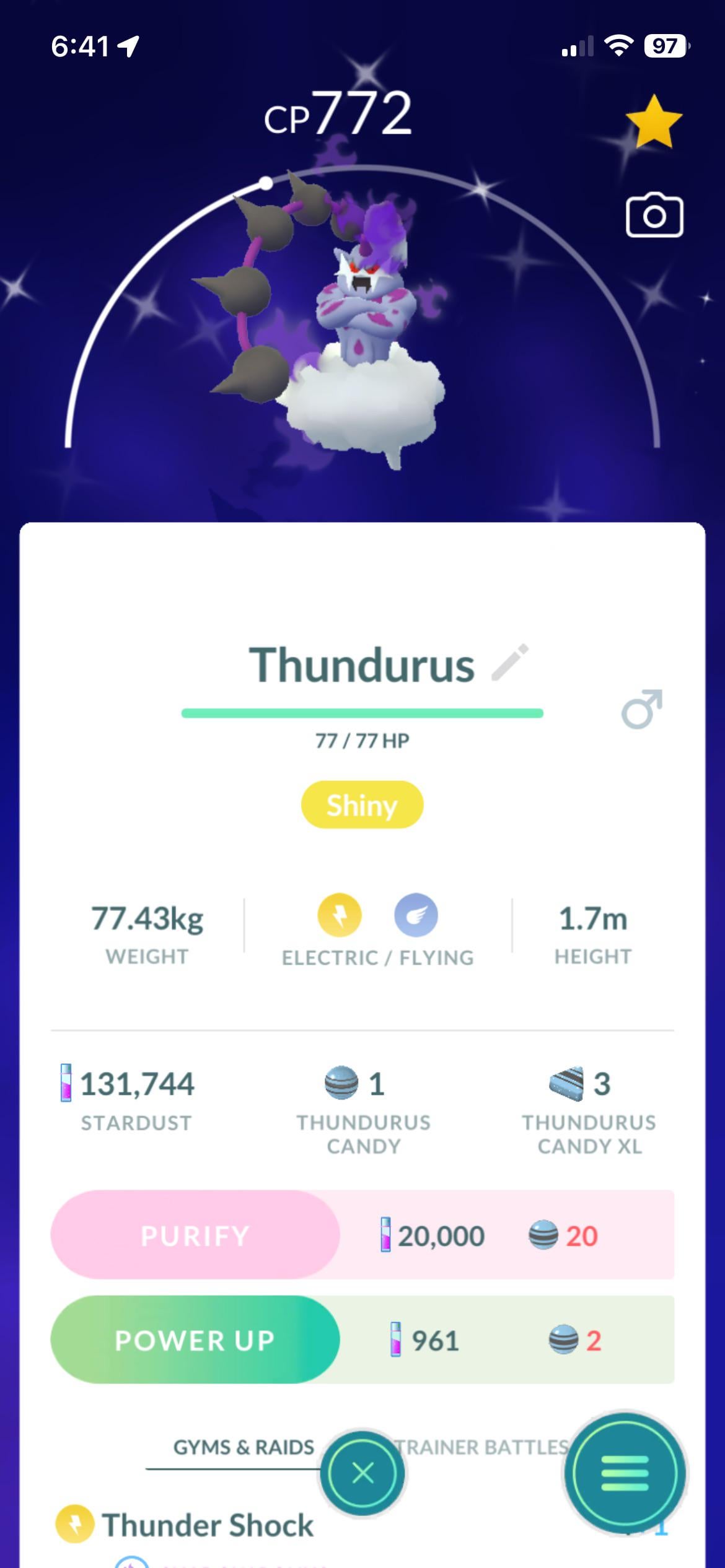Close the Pokémon details screen
Image resolution: width=725 pixels, height=1568 pixels.
click(362, 1473)
